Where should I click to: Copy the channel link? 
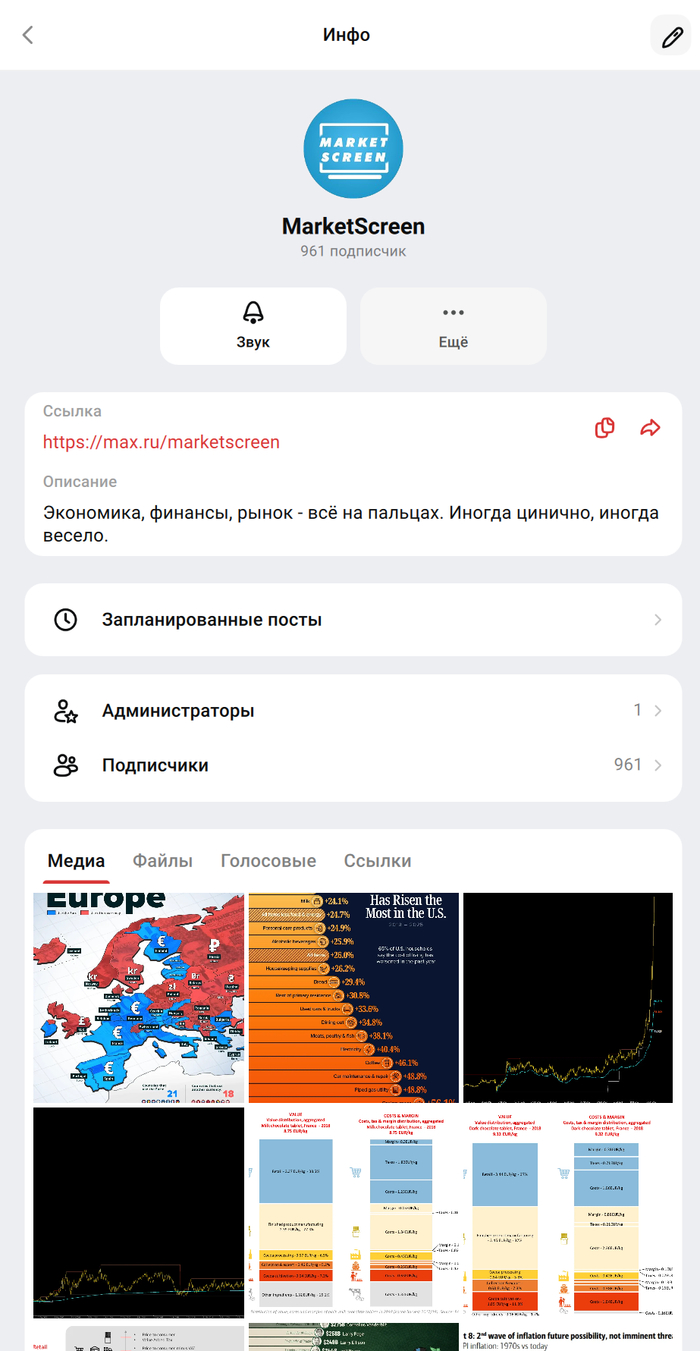605,428
